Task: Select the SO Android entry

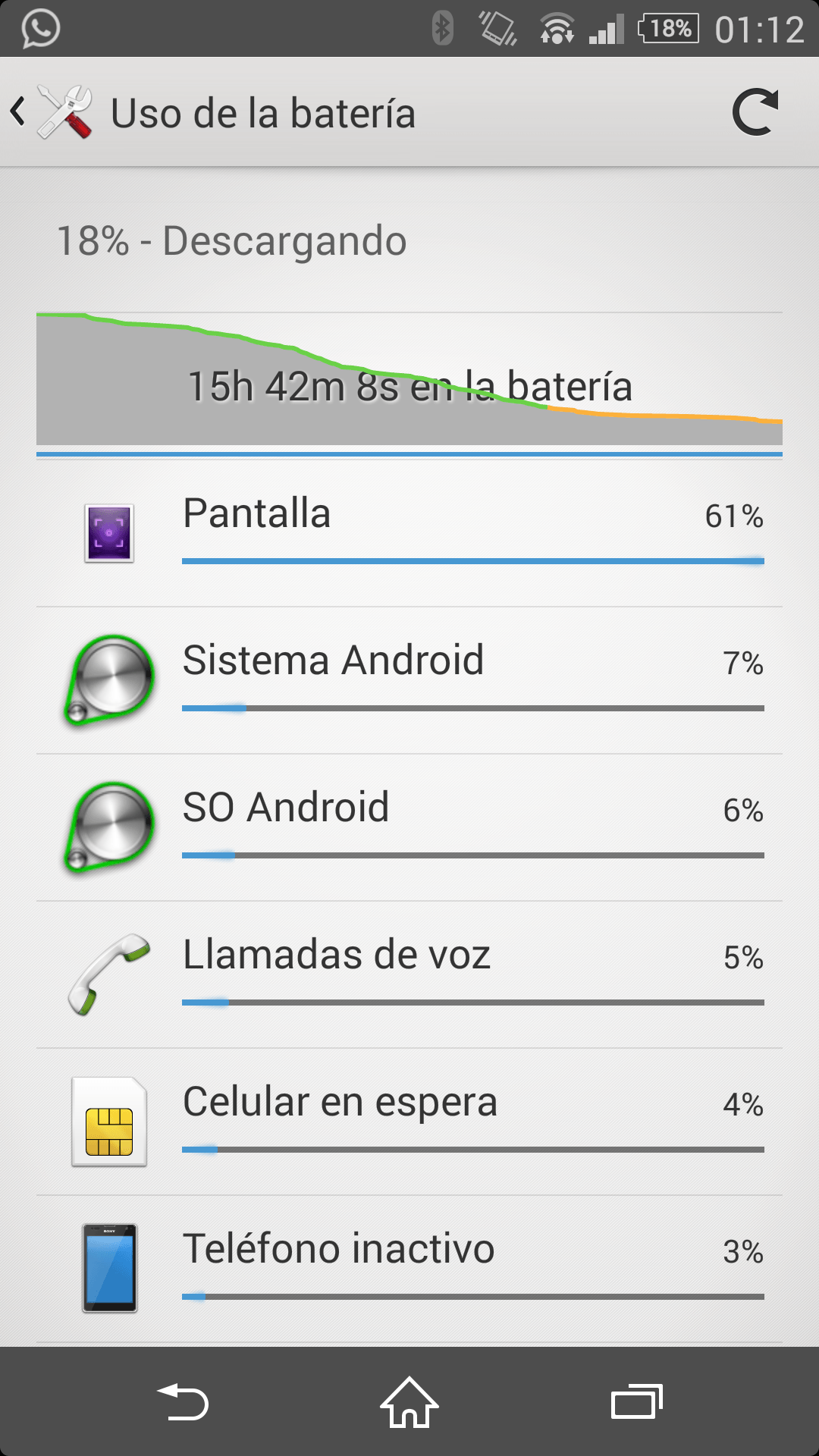Action: click(x=409, y=827)
